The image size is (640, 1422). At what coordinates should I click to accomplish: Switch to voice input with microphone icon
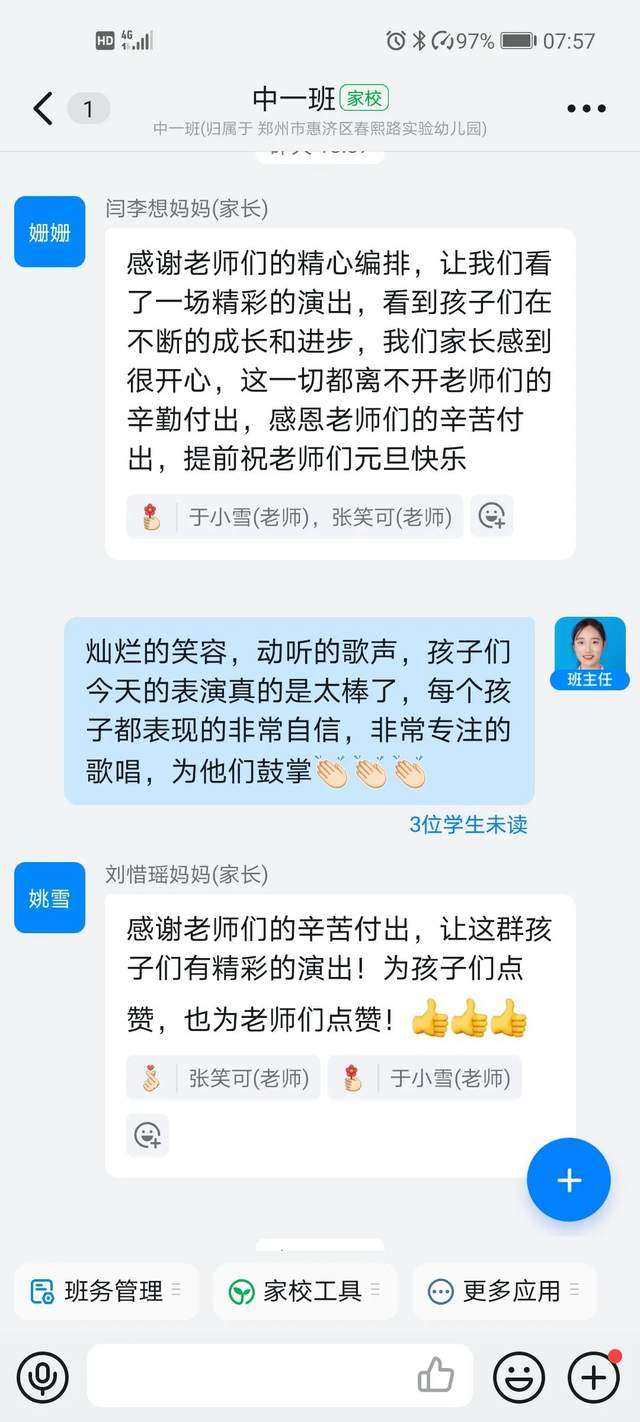(43, 1377)
